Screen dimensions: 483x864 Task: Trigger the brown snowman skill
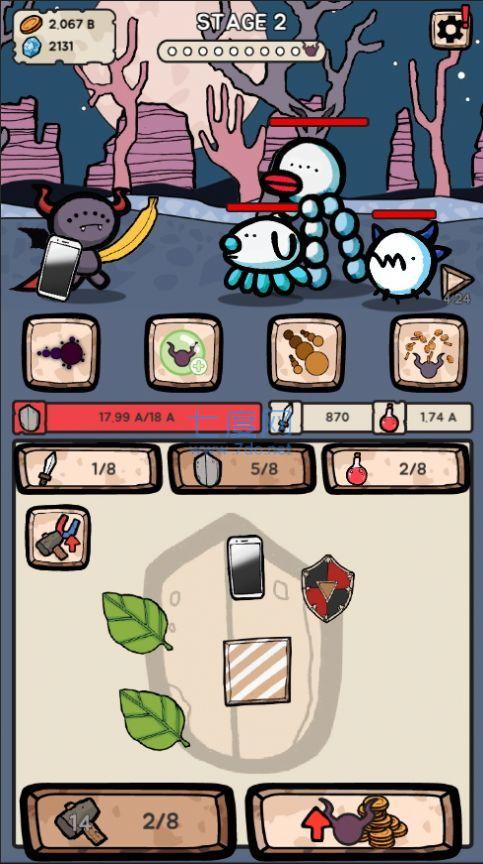pyautogui.click(x=306, y=353)
